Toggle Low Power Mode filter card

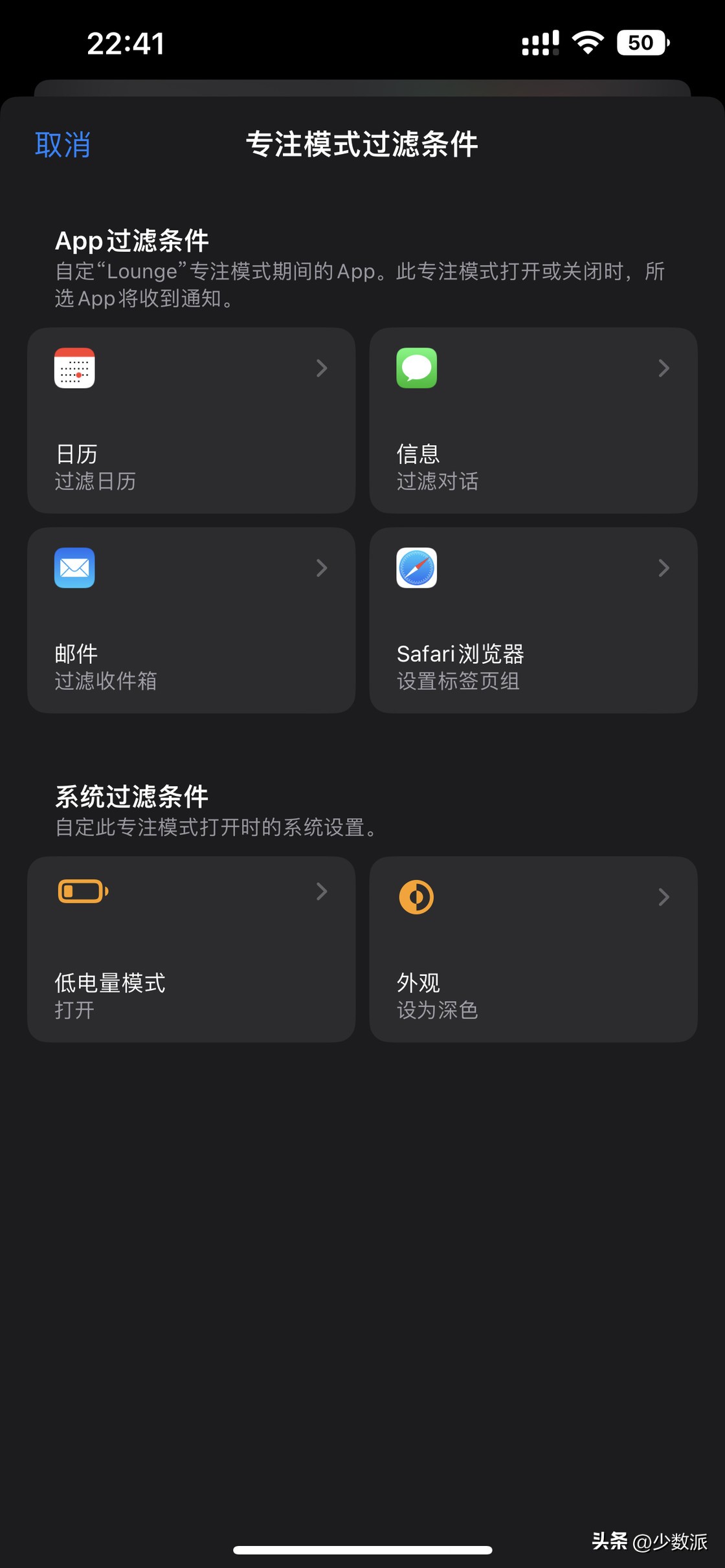[x=190, y=951]
